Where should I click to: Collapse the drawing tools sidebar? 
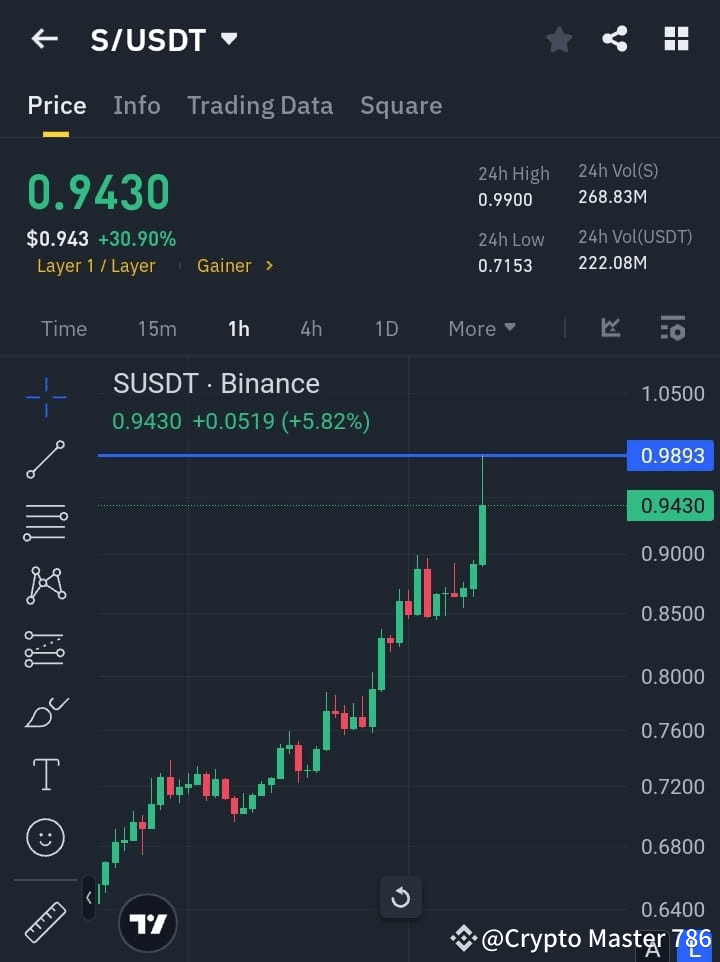(x=89, y=898)
